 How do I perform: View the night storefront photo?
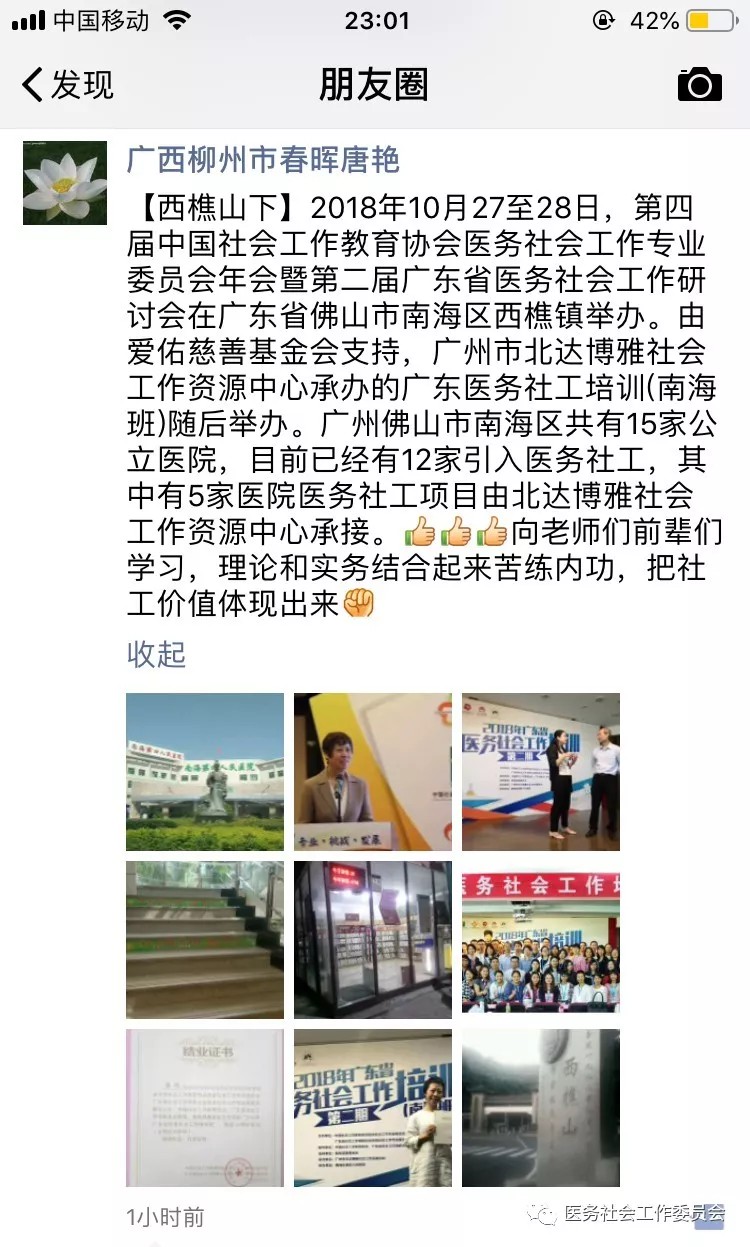tap(373, 940)
